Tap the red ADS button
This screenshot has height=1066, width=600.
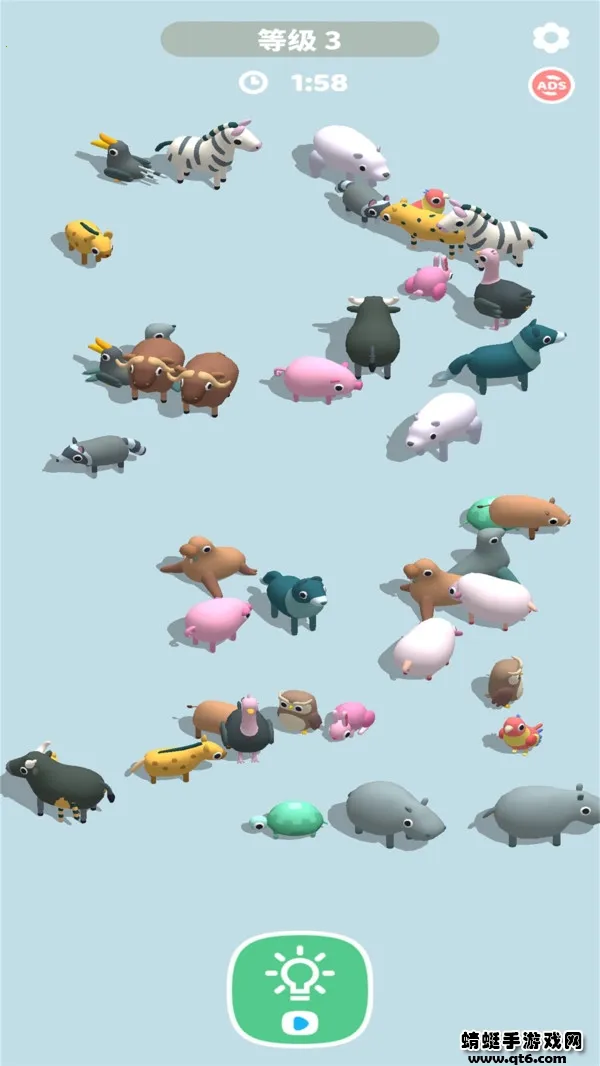pos(551,86)
